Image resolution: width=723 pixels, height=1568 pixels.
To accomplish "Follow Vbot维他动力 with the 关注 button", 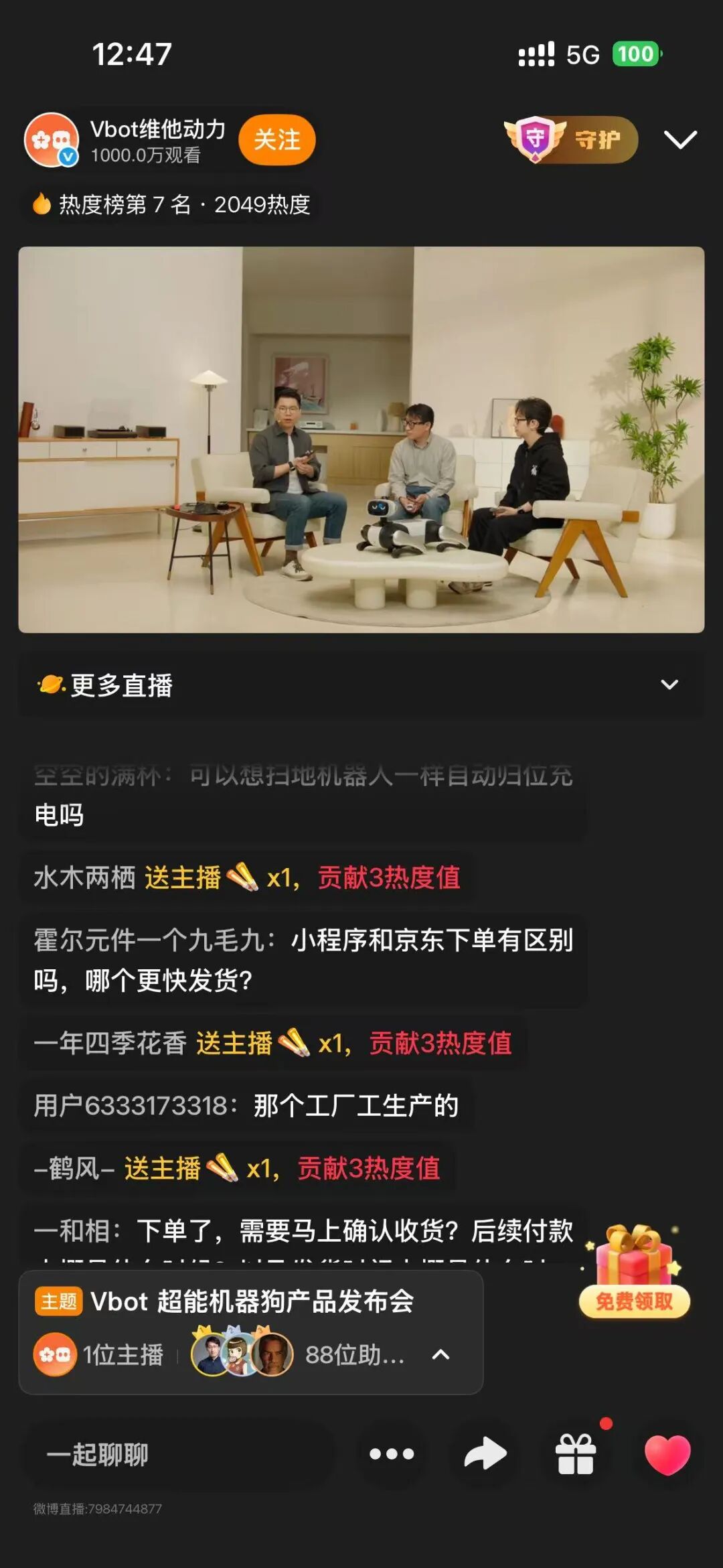I will (276, 140).
